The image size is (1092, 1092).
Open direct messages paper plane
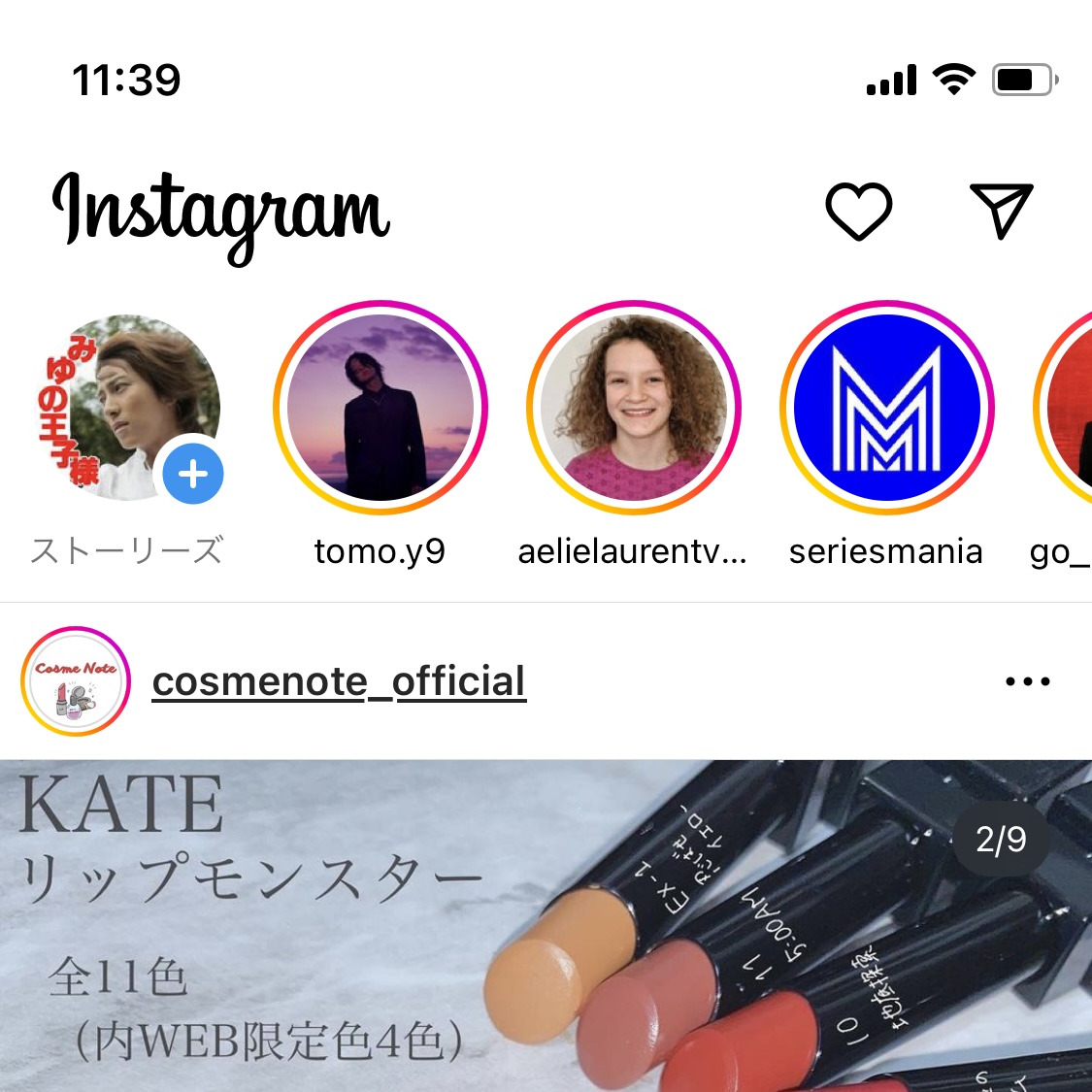tap(1001, 210)
